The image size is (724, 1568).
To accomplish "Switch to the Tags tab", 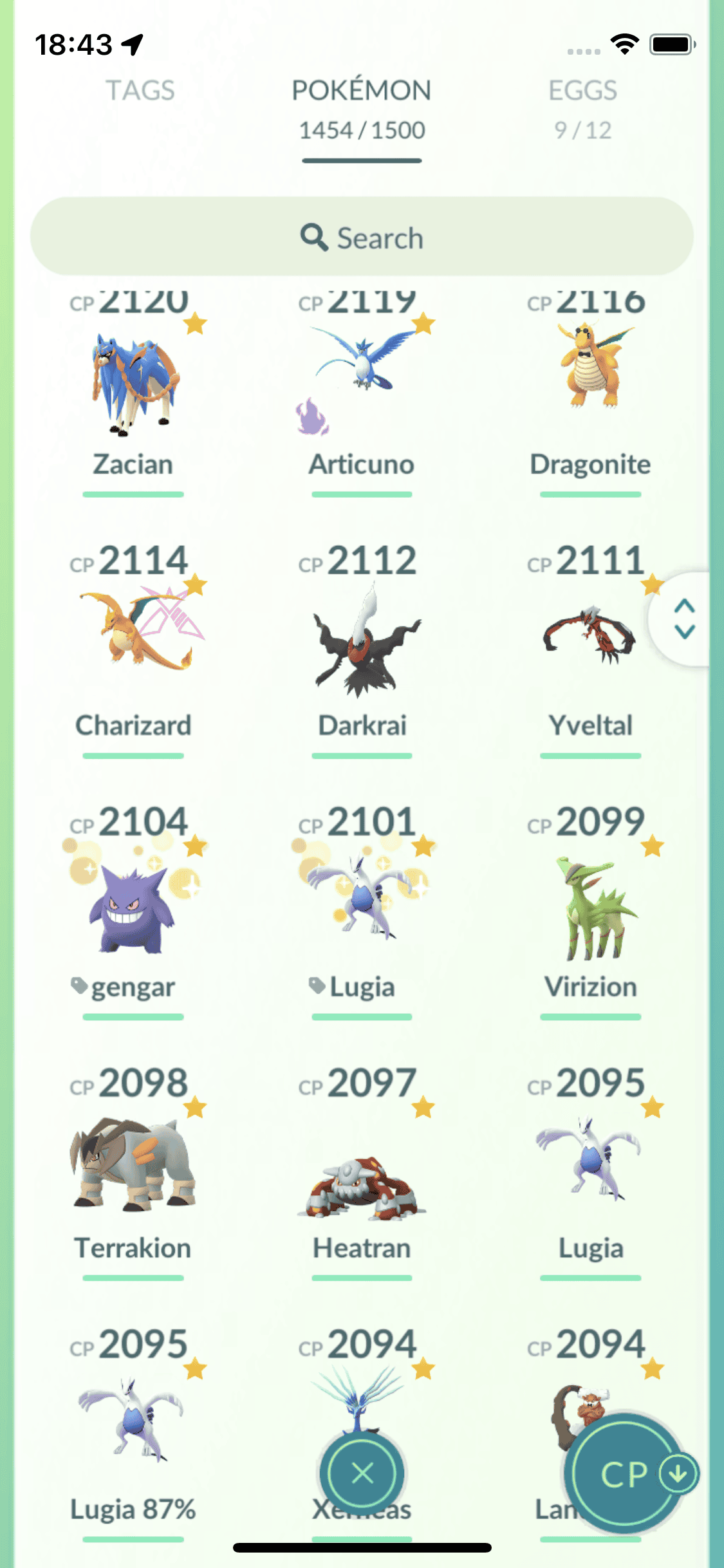I will (x=140, y=91).
